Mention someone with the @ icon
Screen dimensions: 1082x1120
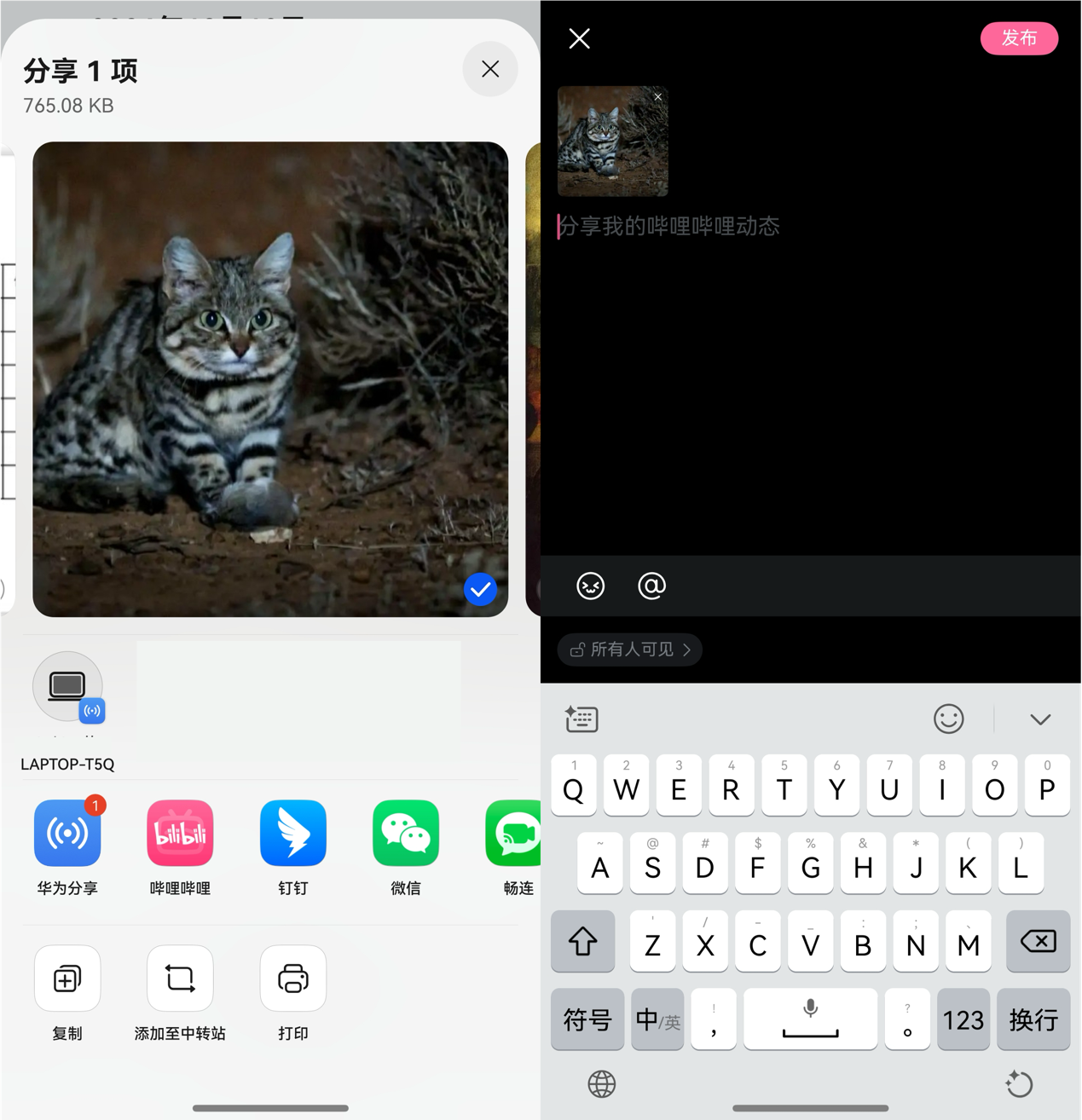[651, 586]
